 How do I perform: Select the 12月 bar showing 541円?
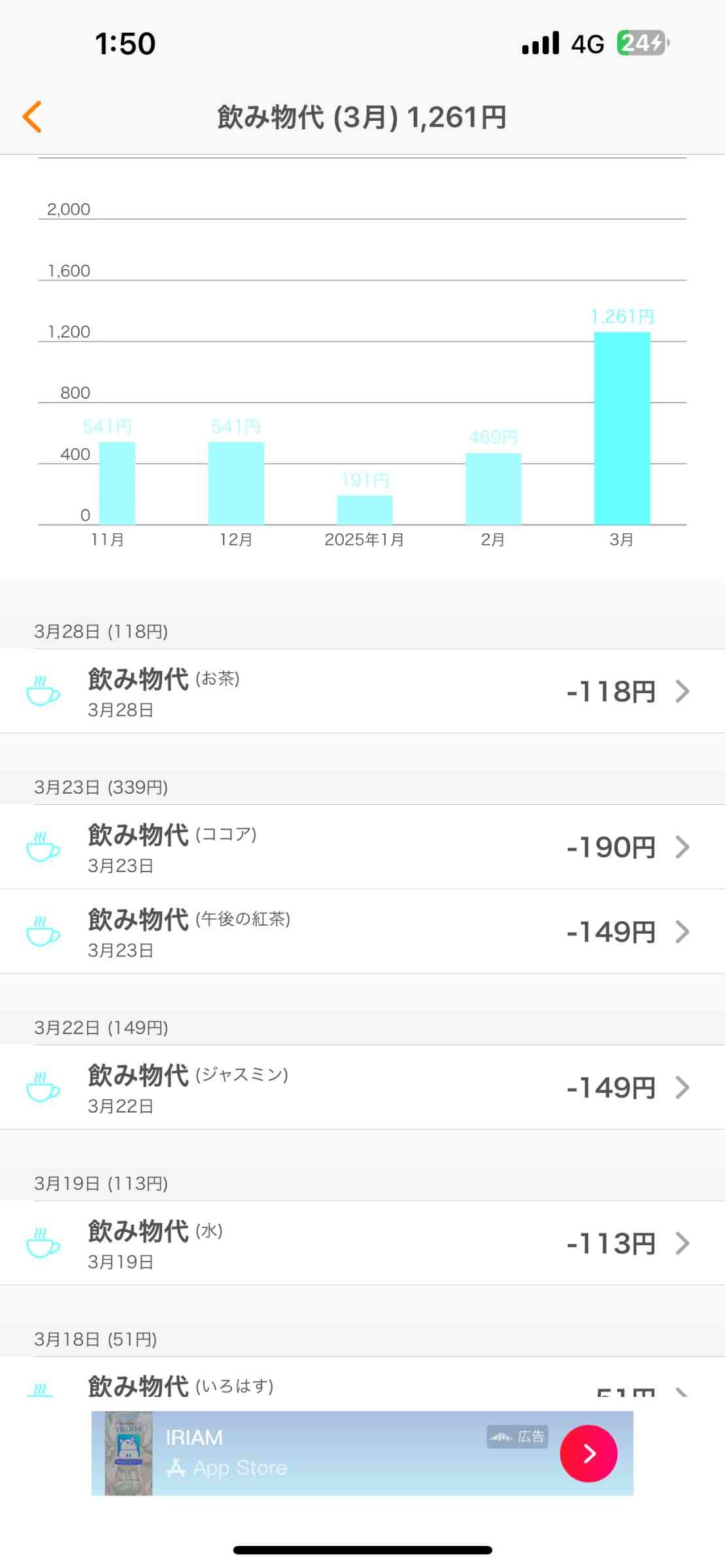click(x=236, y=483)
